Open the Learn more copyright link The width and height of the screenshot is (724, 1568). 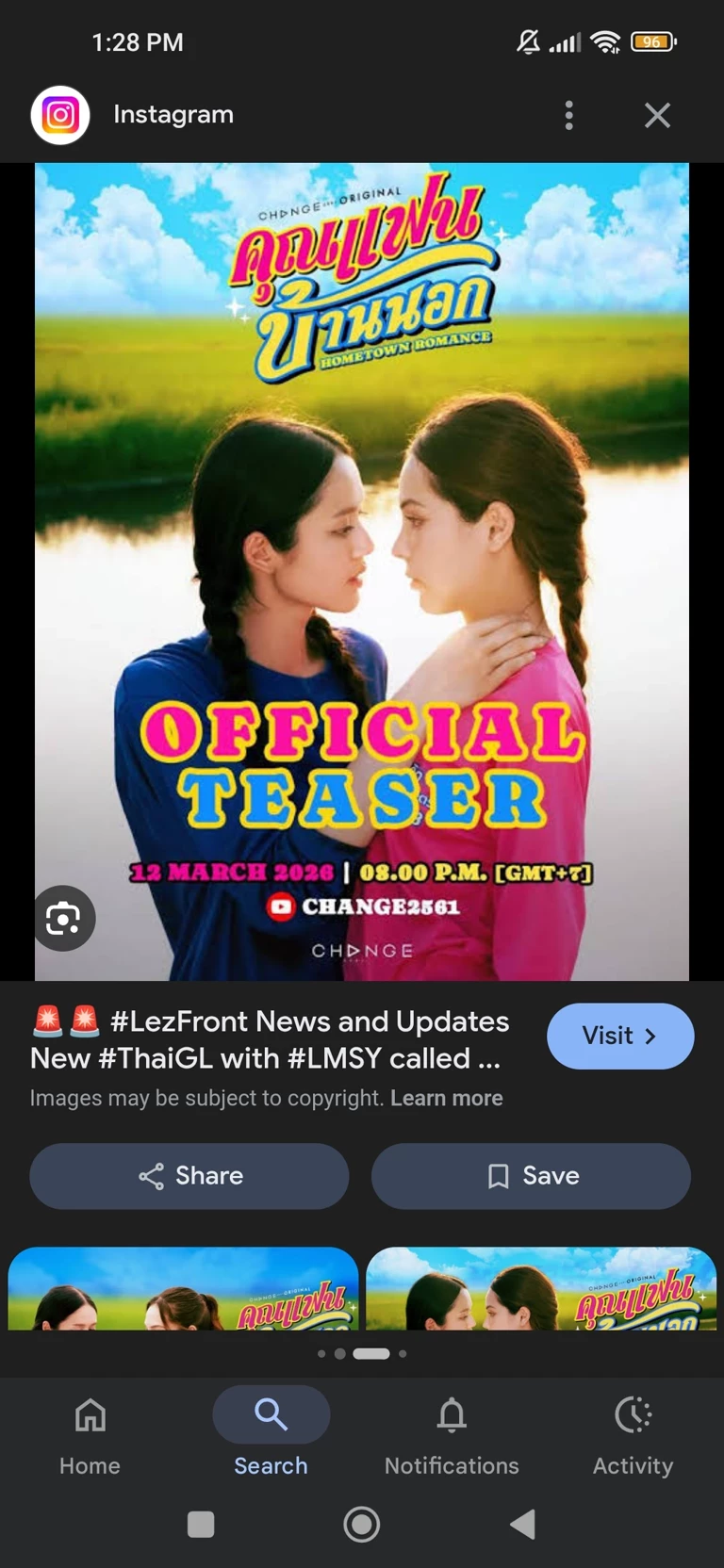[446, 1098]
